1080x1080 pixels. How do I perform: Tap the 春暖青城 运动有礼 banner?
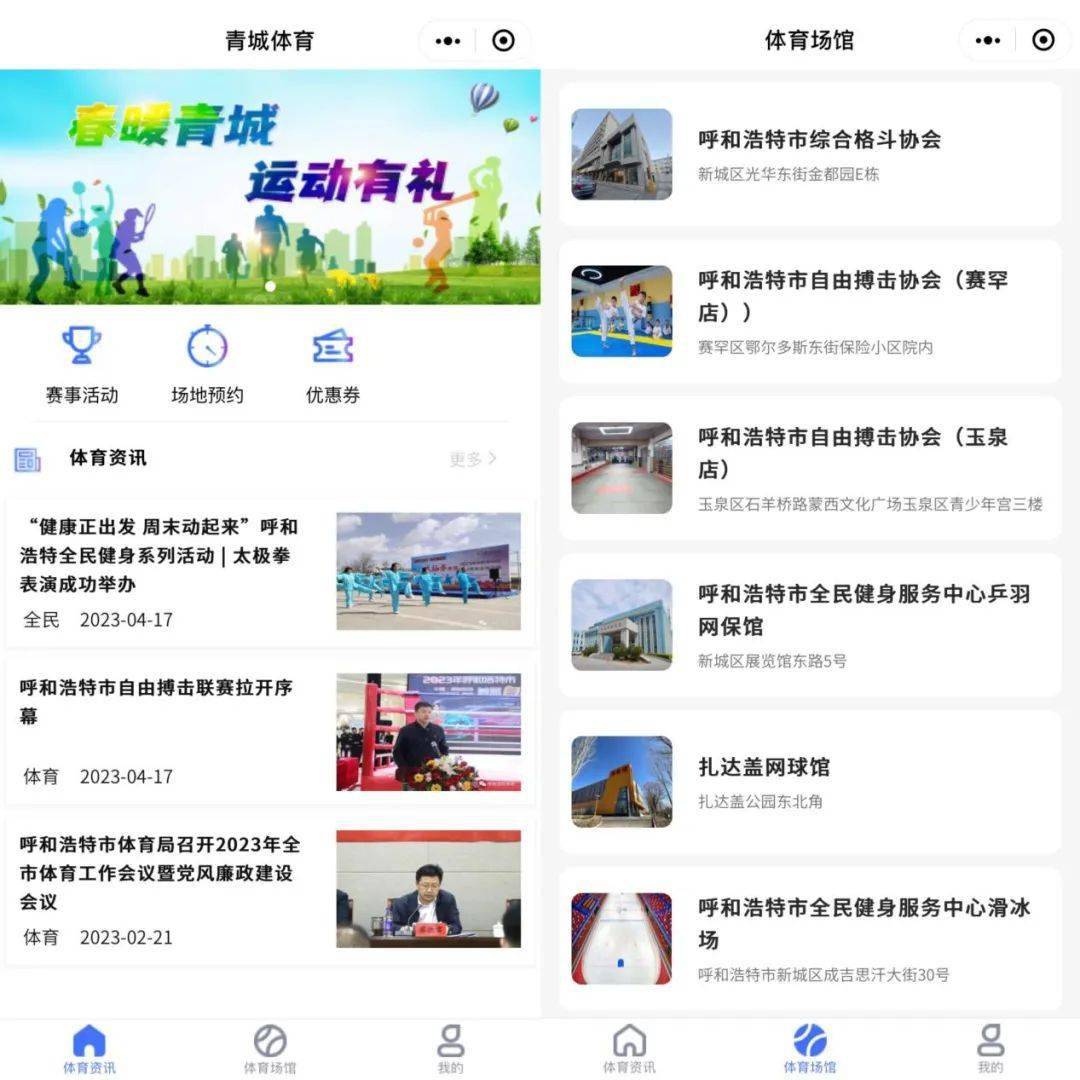(270, 187)
